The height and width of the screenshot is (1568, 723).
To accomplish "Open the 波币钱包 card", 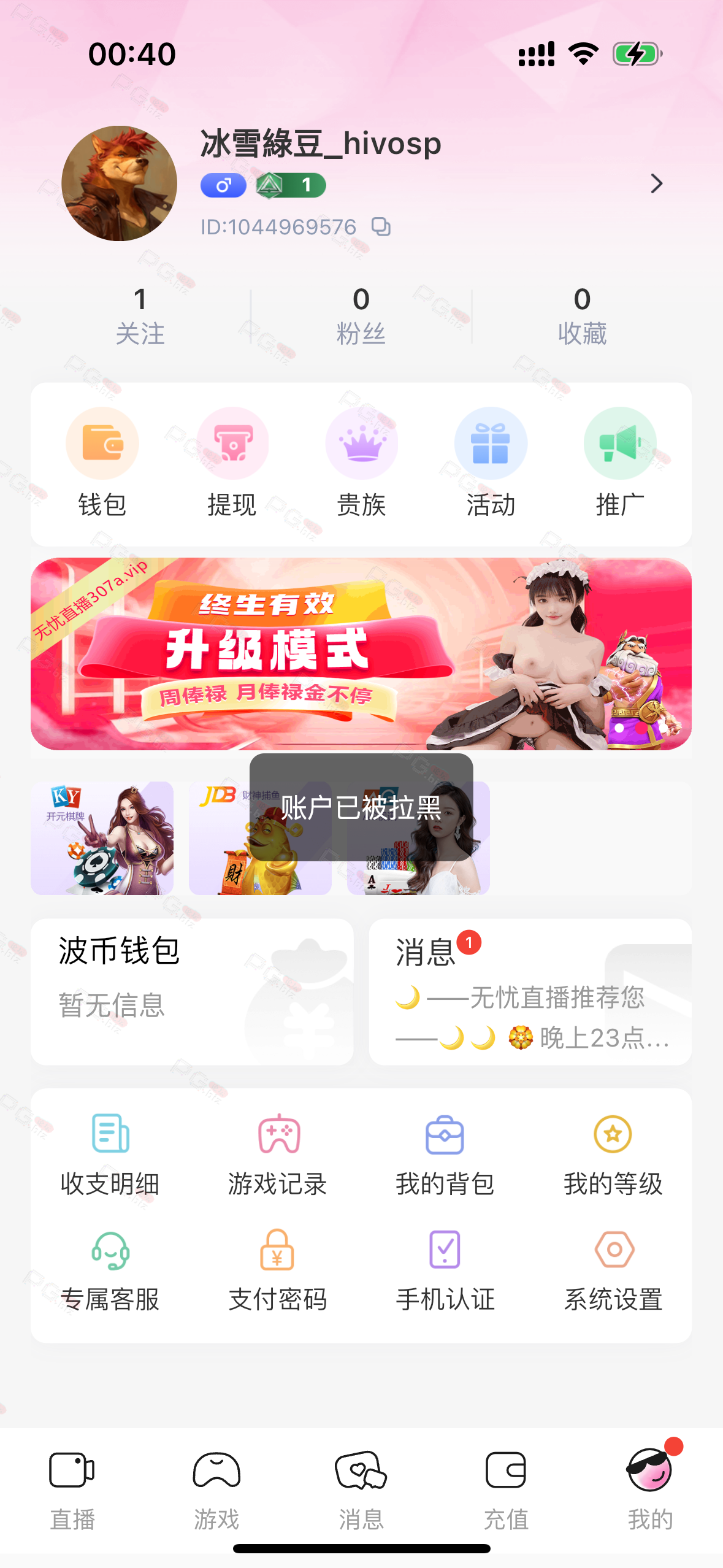I will [192, 991].
